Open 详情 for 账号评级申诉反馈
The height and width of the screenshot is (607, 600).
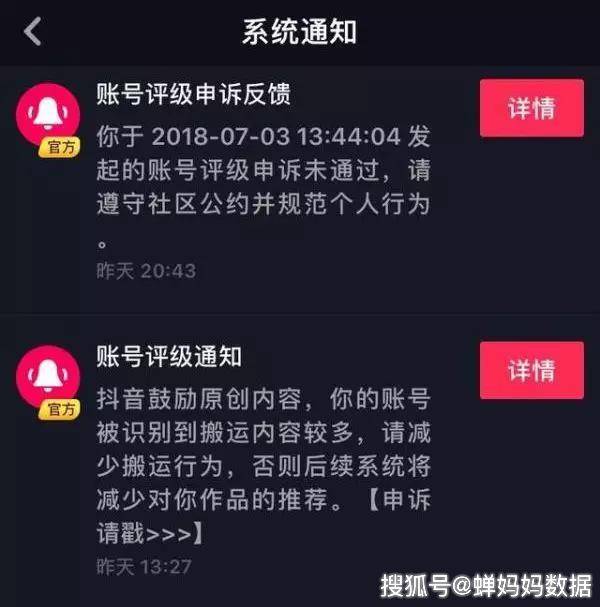pyautogui.click(x=531, y=109)
